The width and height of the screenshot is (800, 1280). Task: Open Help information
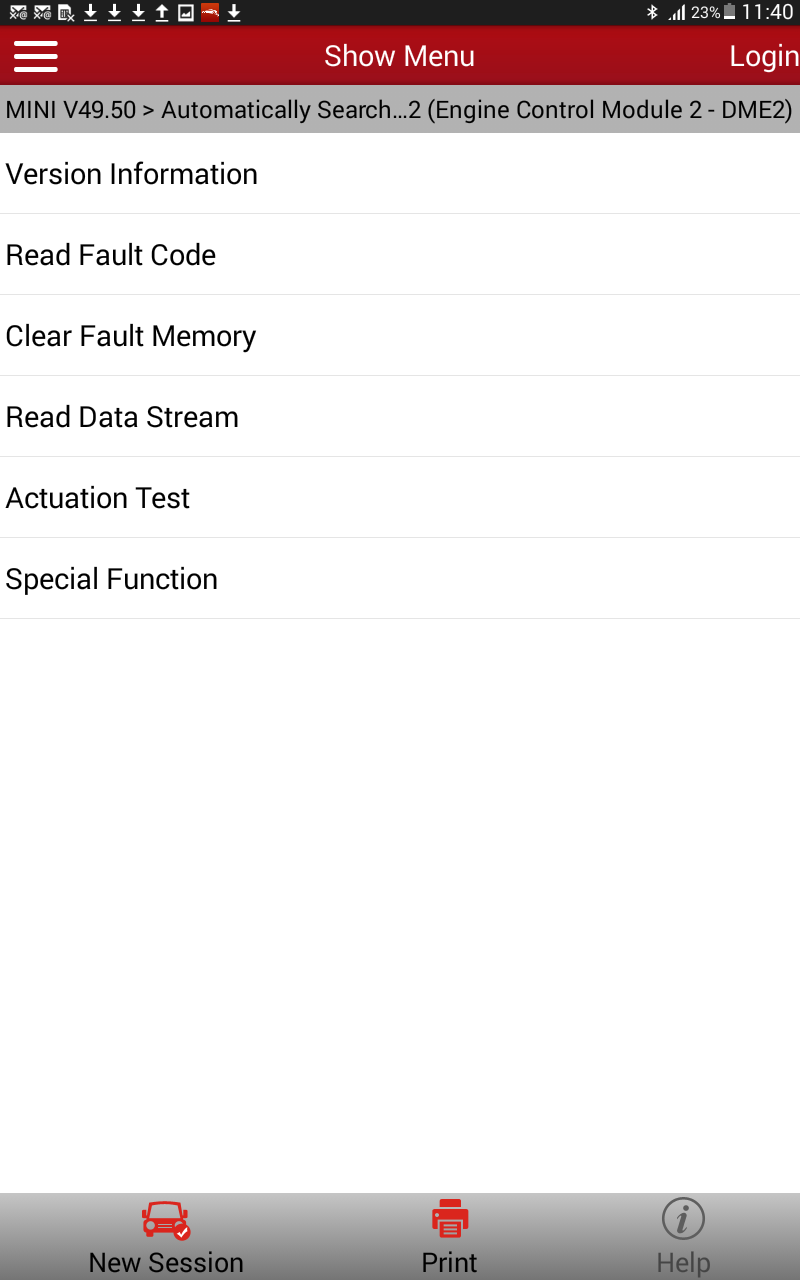coord(683,1238)
